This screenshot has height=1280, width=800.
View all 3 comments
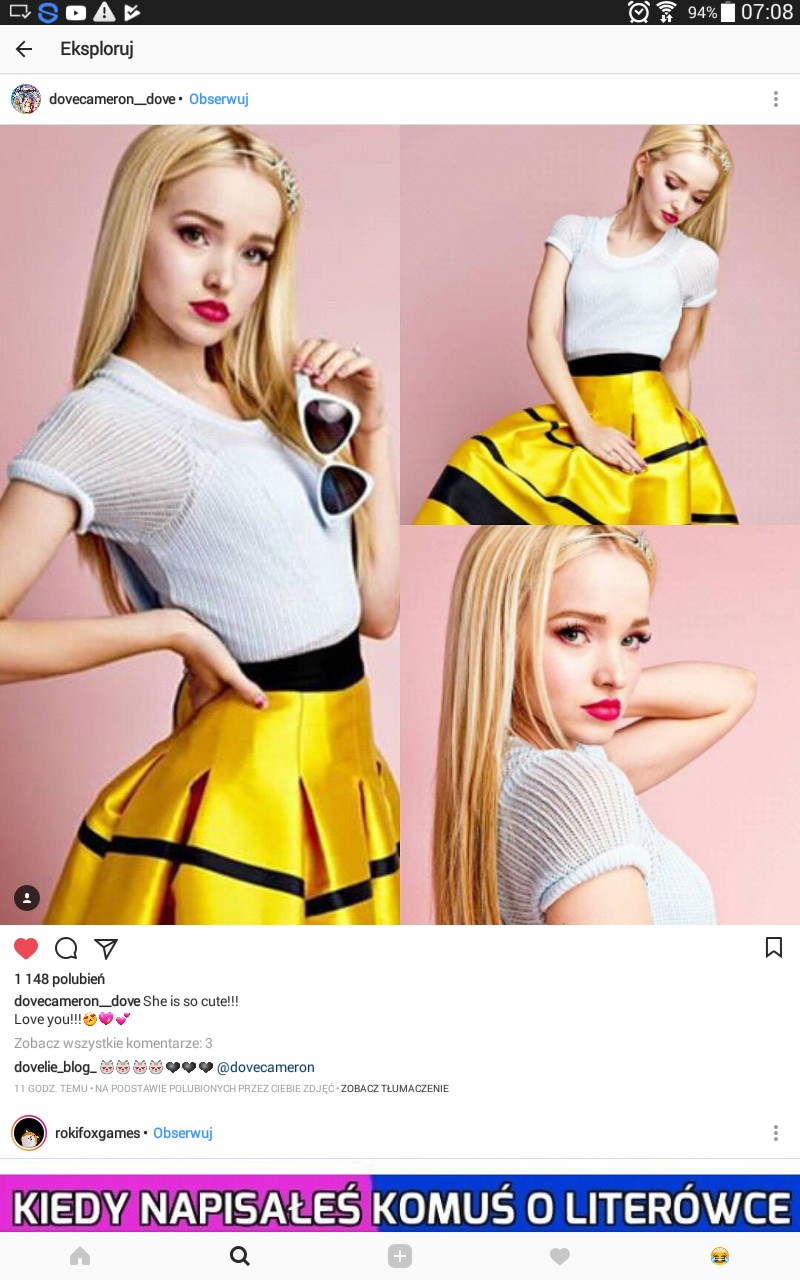click(113, 1043)
